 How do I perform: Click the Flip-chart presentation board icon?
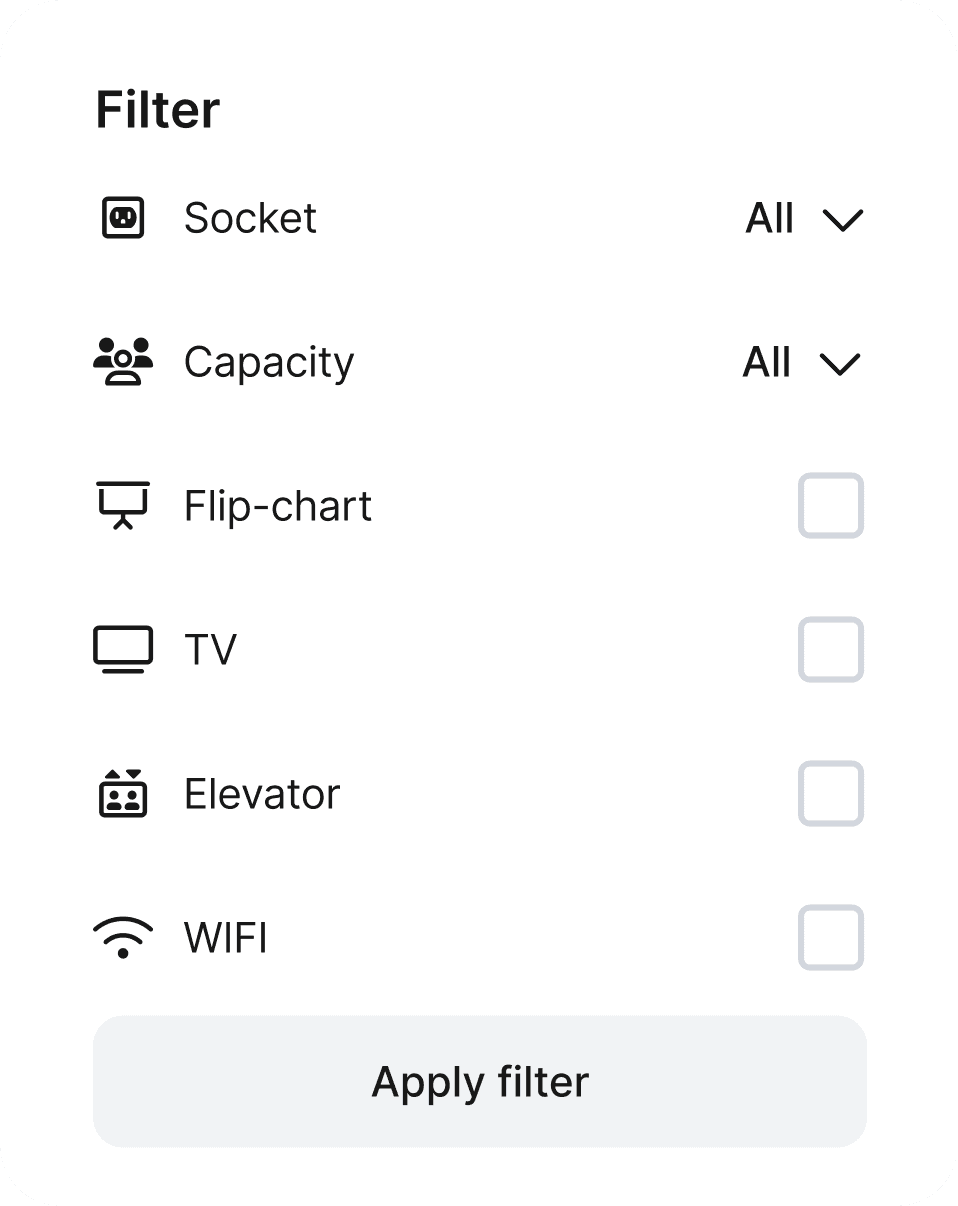coord(122,506)
